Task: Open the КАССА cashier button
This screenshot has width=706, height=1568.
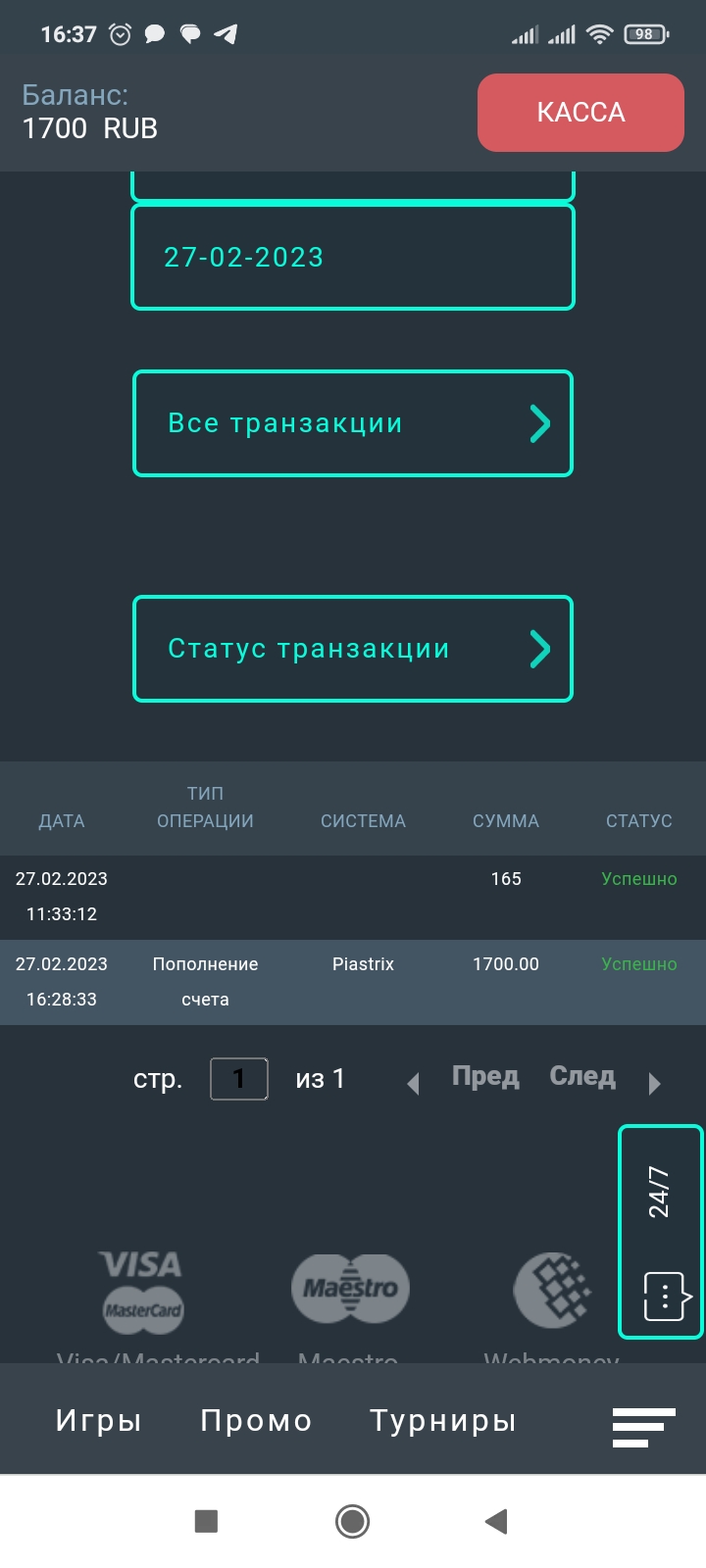Action: click(x=580, y=113)
